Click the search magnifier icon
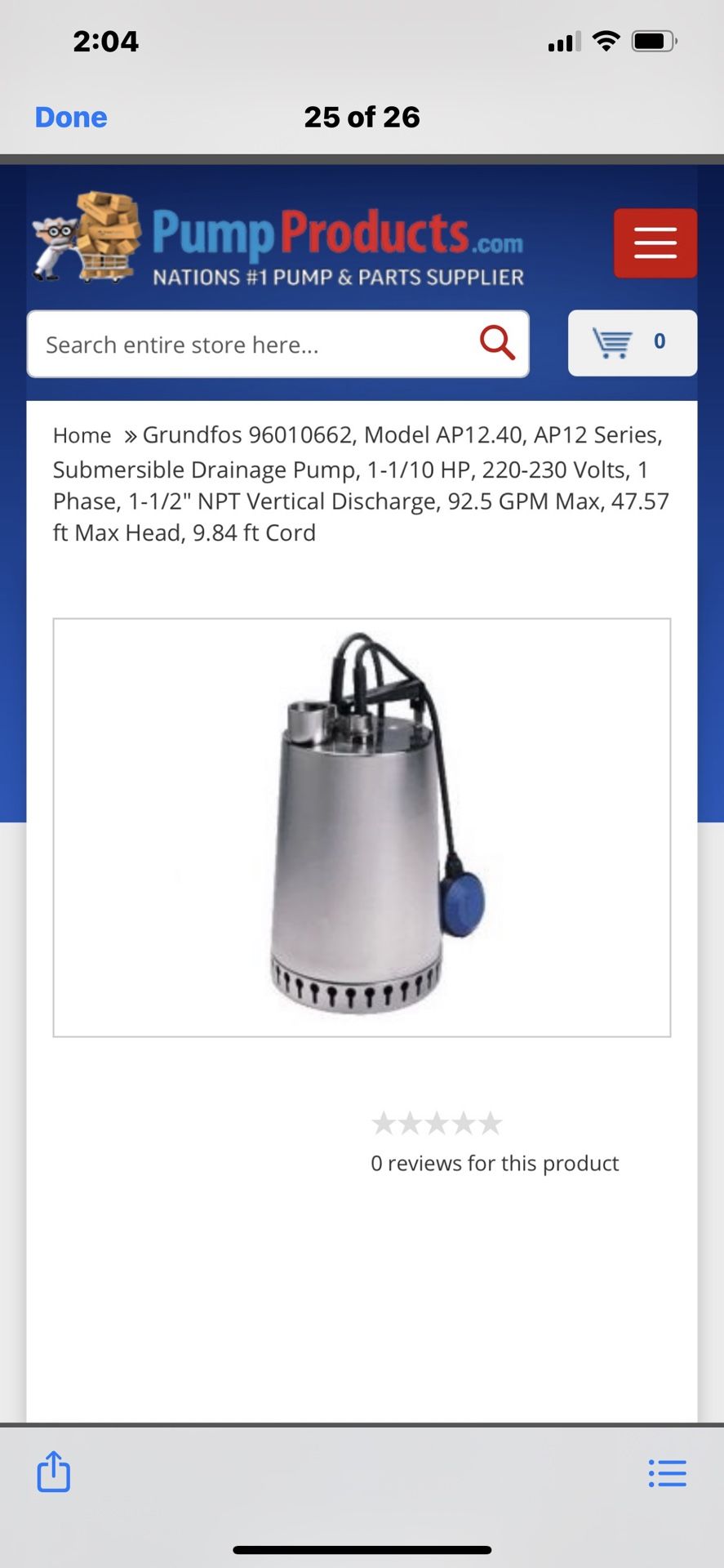This screenshot has width=724, height=1568. click(x=497, y=344)
